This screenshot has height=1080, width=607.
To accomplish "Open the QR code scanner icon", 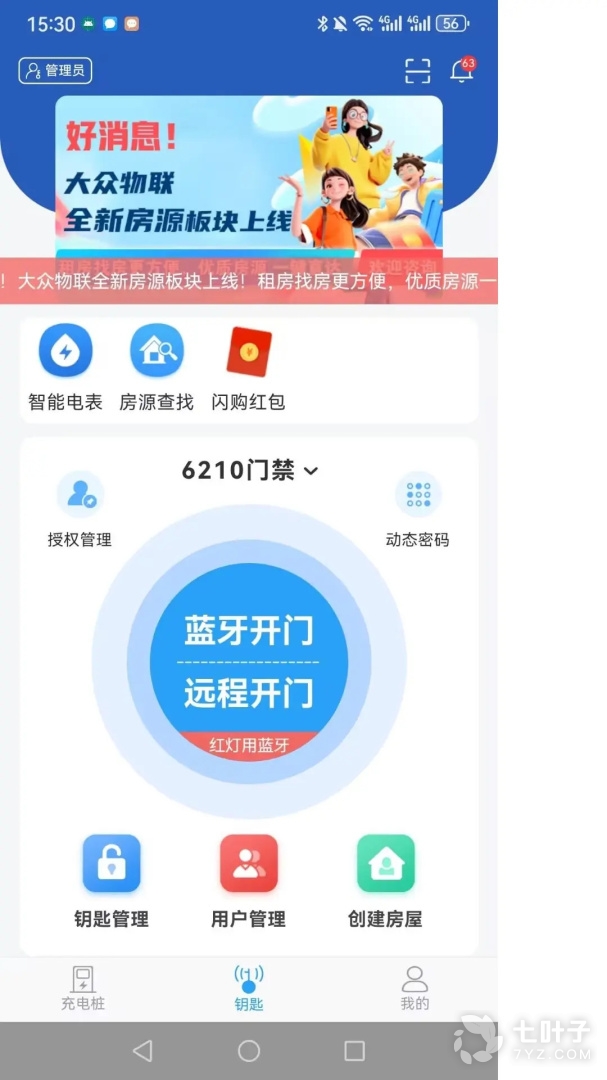I will pyautogui.click(x=417, y=71).
